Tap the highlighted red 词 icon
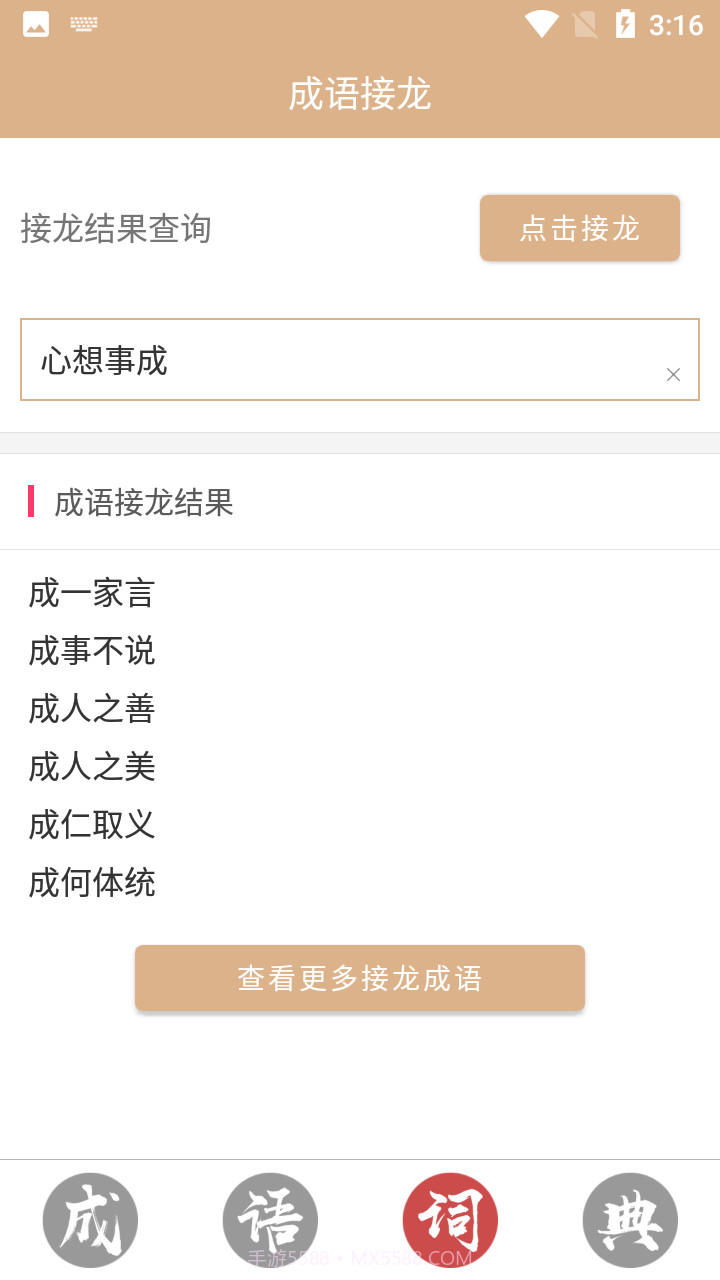The height and width of the screenshot is (1280, 720). pyautogui.click(x=450, y=1220)
